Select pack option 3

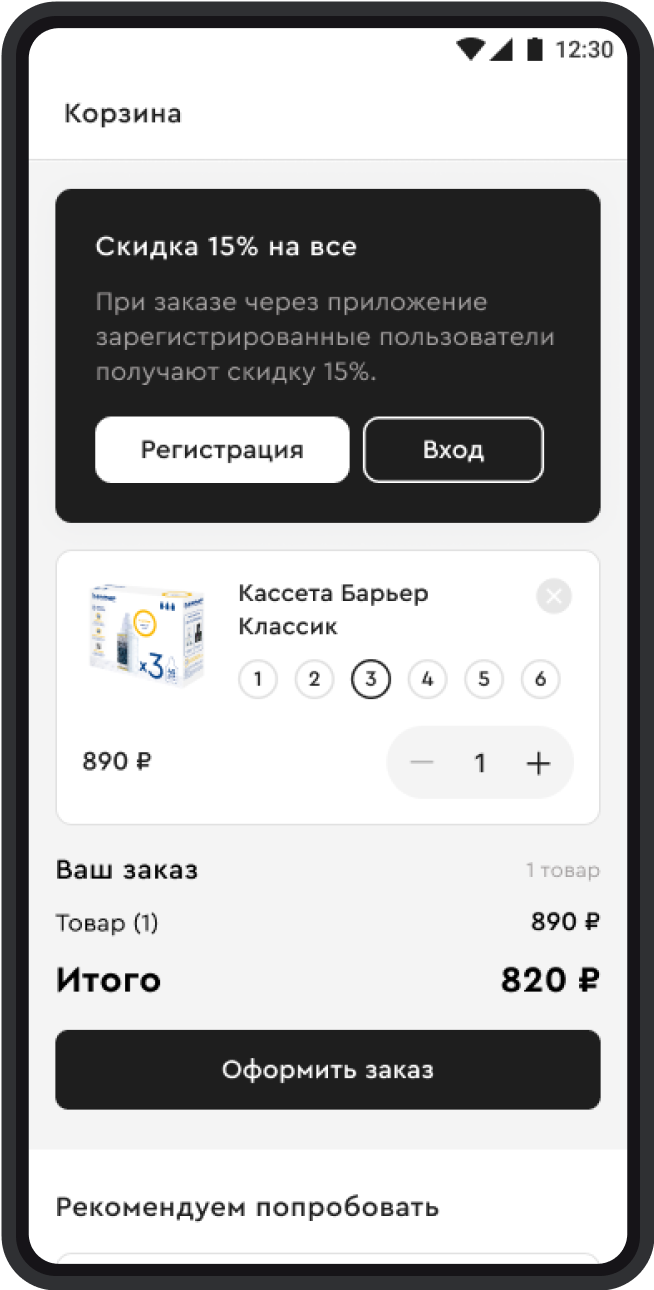(x=371, y=680)
